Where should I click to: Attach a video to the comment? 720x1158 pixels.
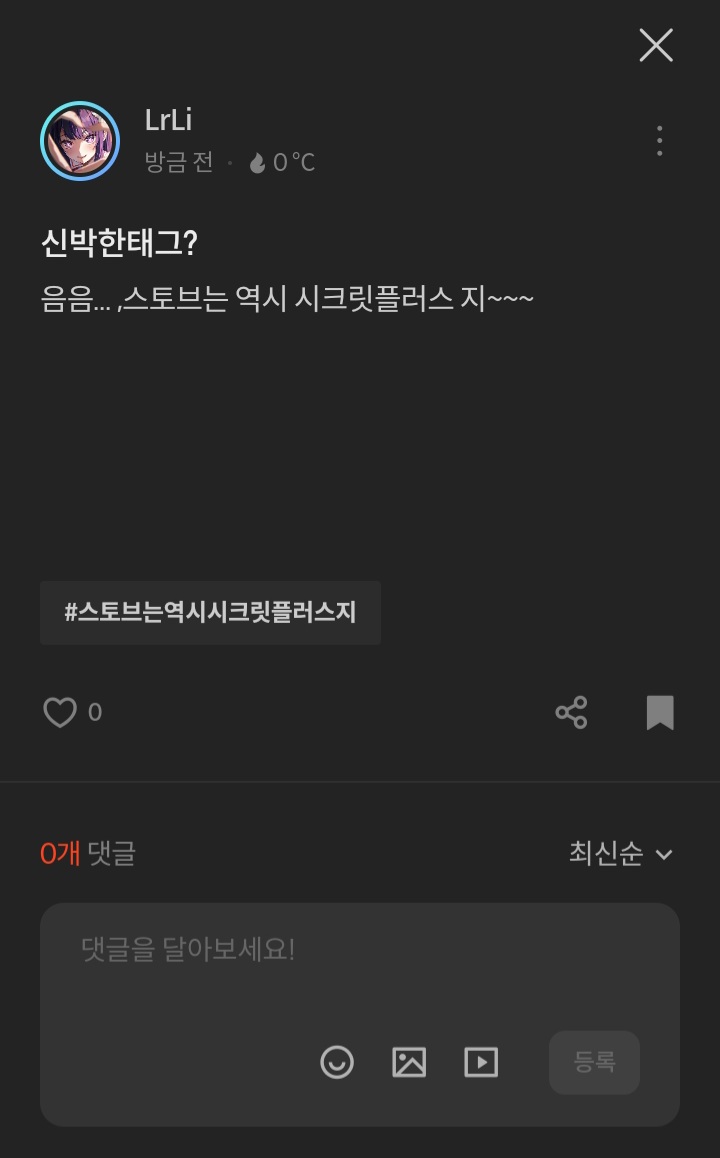click(481, 1063)
